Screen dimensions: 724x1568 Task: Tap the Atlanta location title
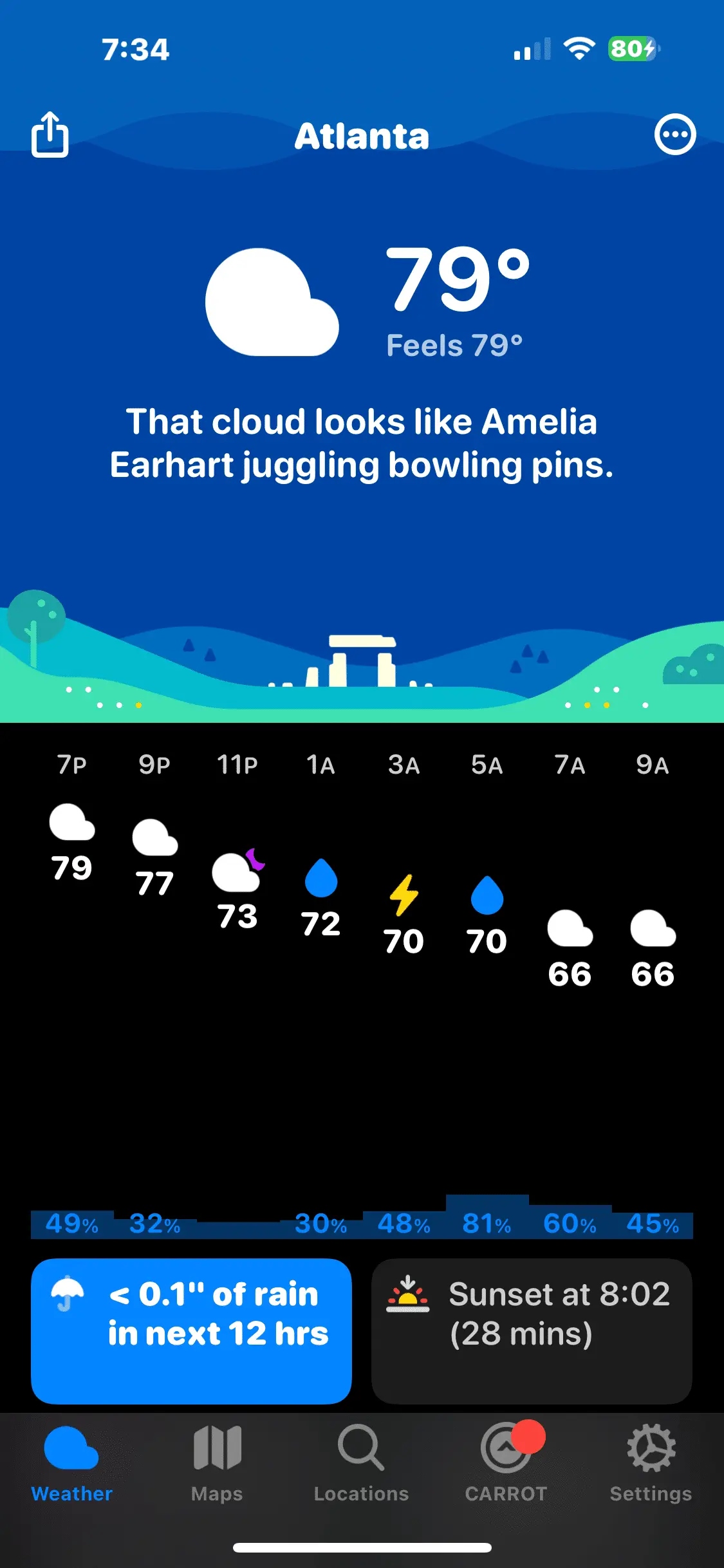click(362, 136)
